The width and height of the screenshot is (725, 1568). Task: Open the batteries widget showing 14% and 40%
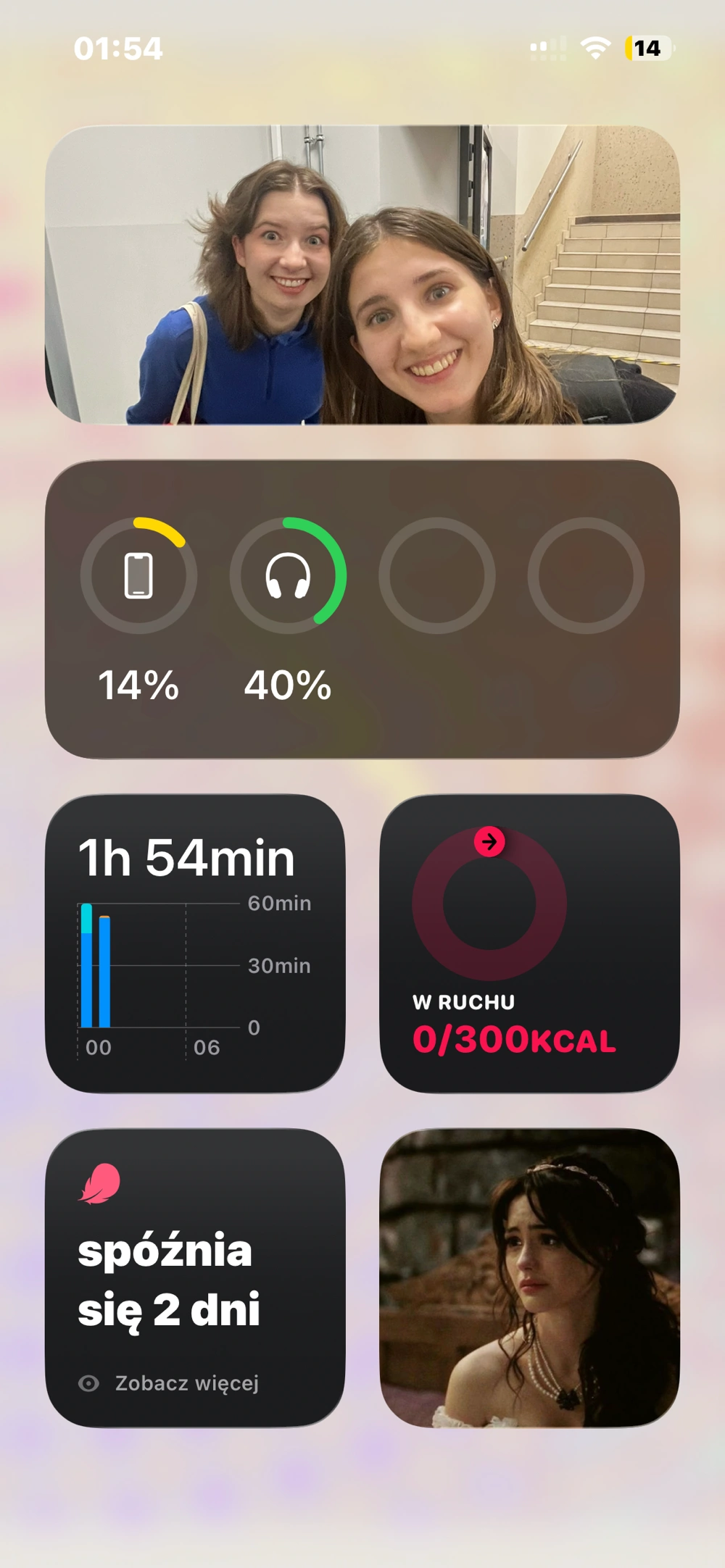tap(362, 609)
